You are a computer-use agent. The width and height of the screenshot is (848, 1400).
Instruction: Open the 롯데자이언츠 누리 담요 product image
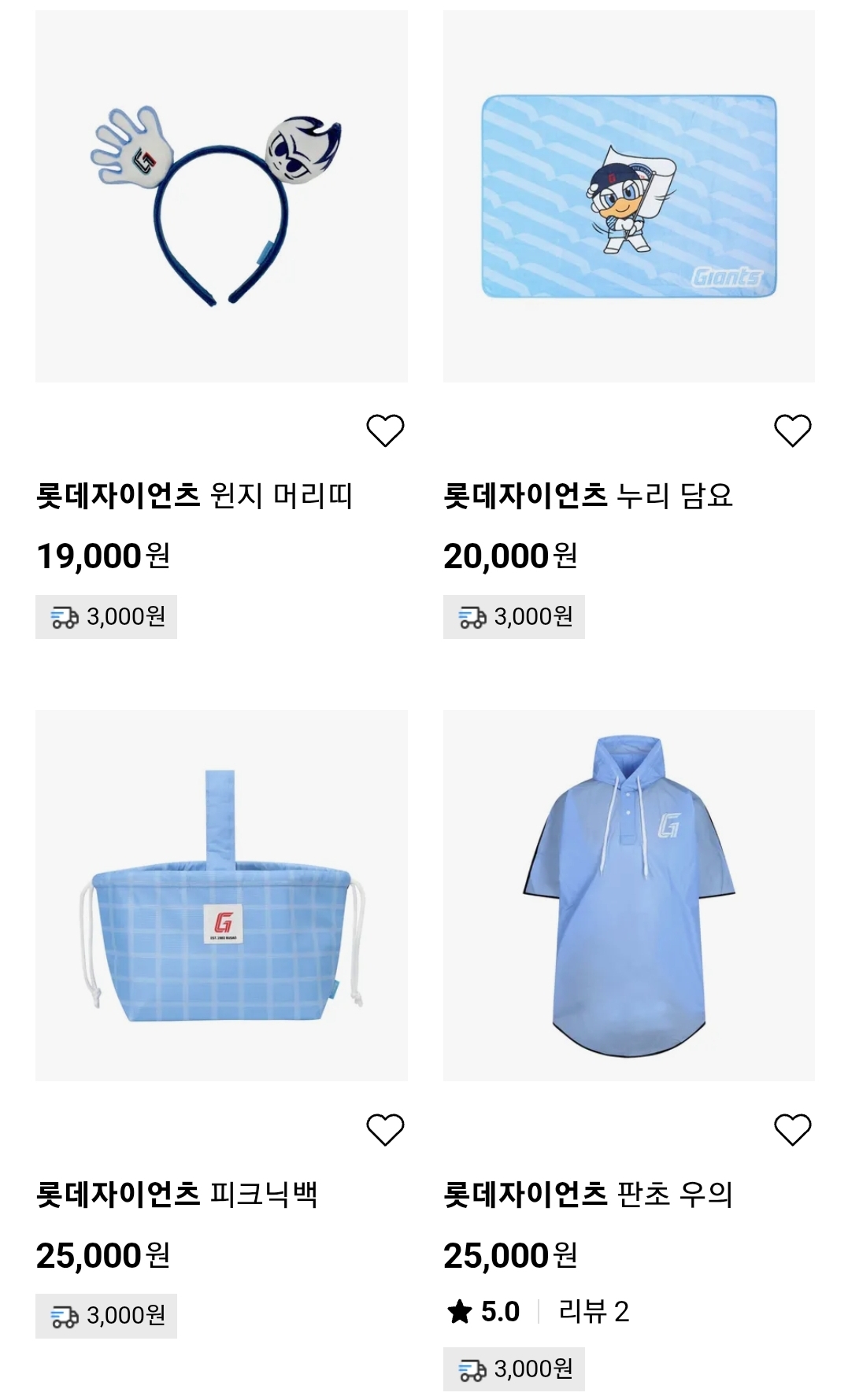tap(628, 197)
